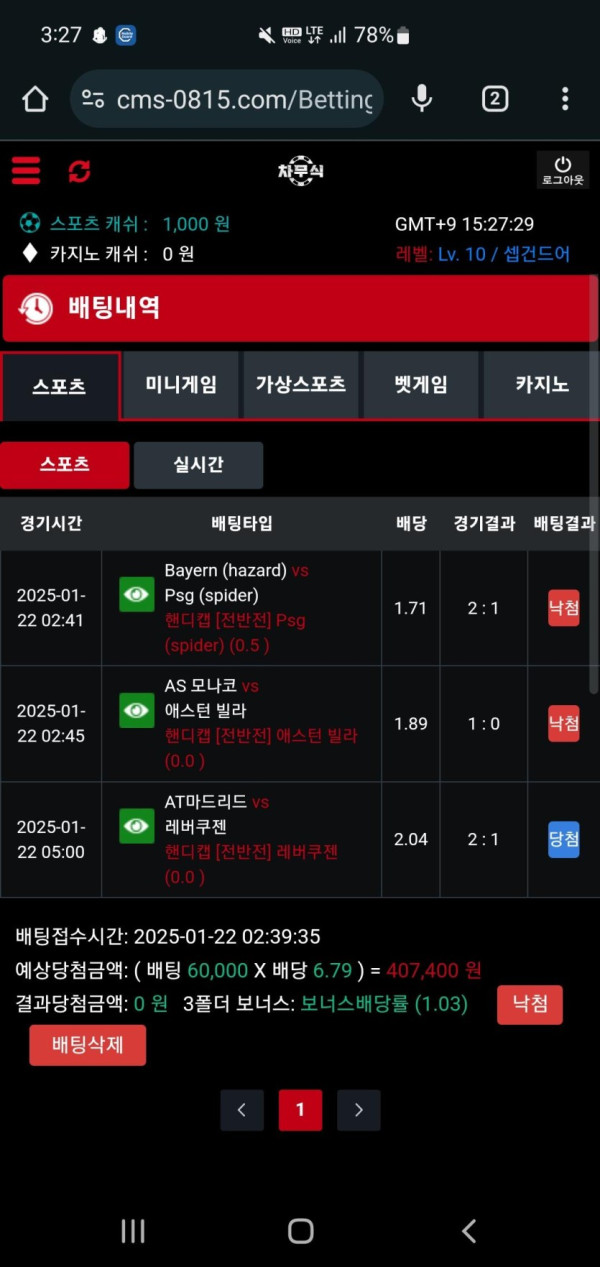Tap the red refresh icon

[x=79, y=171]
